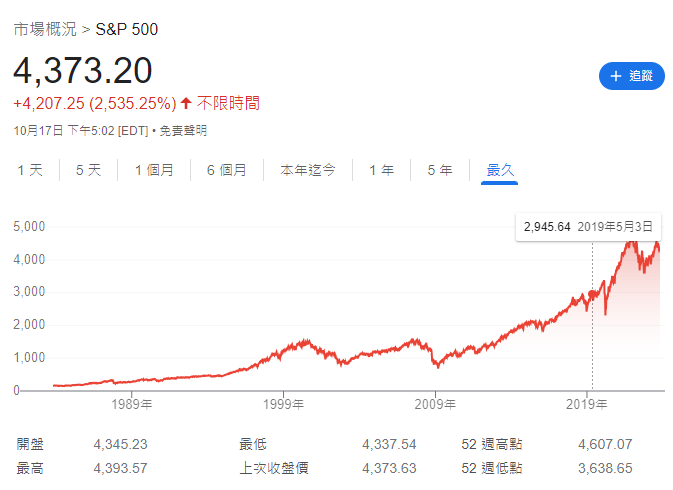The height and width of the screenshot is (490, 673).
Task: Switch to the 6 個月 range
Action: [x=226, y=170]
